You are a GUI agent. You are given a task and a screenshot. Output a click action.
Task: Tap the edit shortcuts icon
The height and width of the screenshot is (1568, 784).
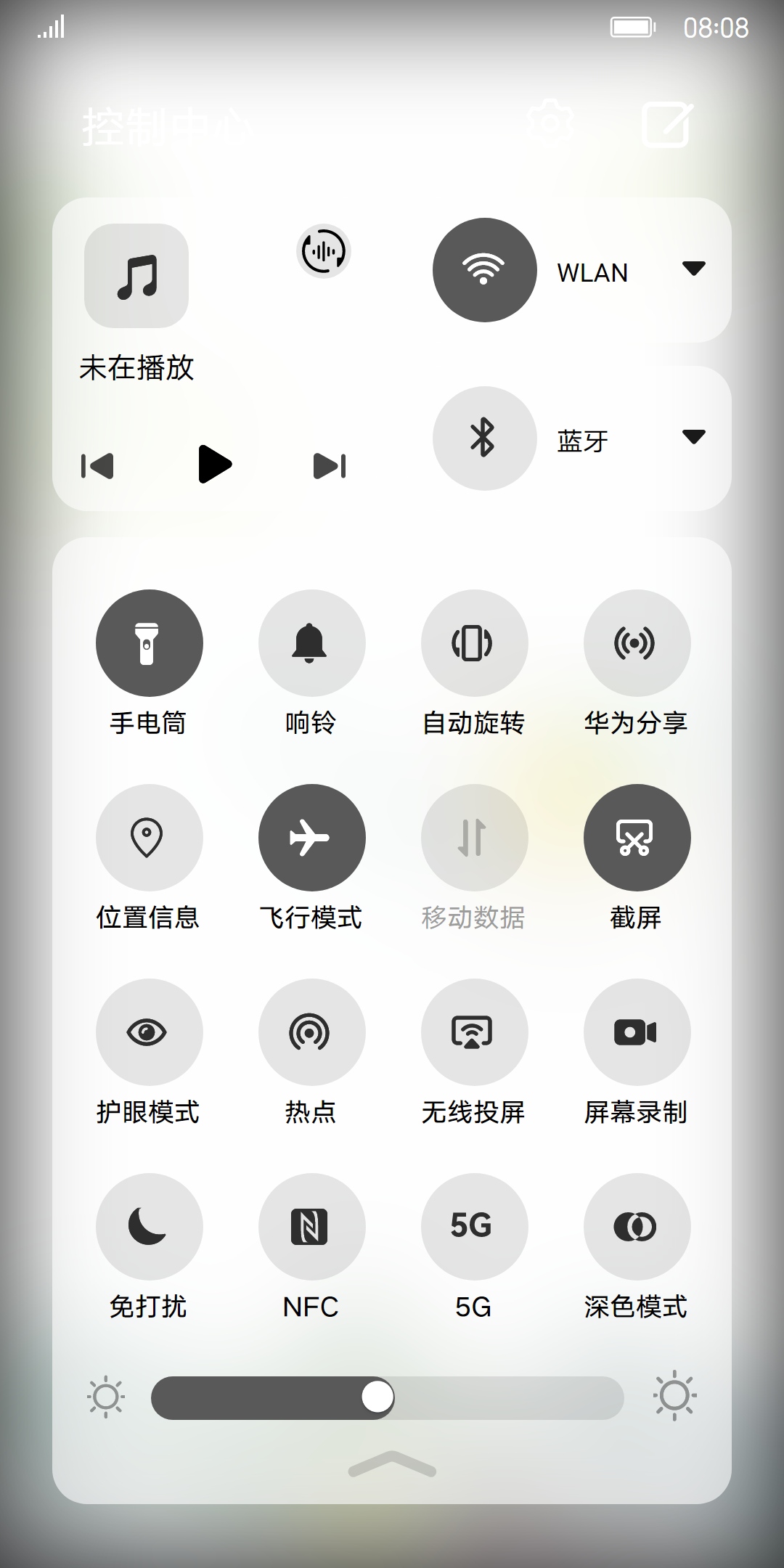point(667,124)
